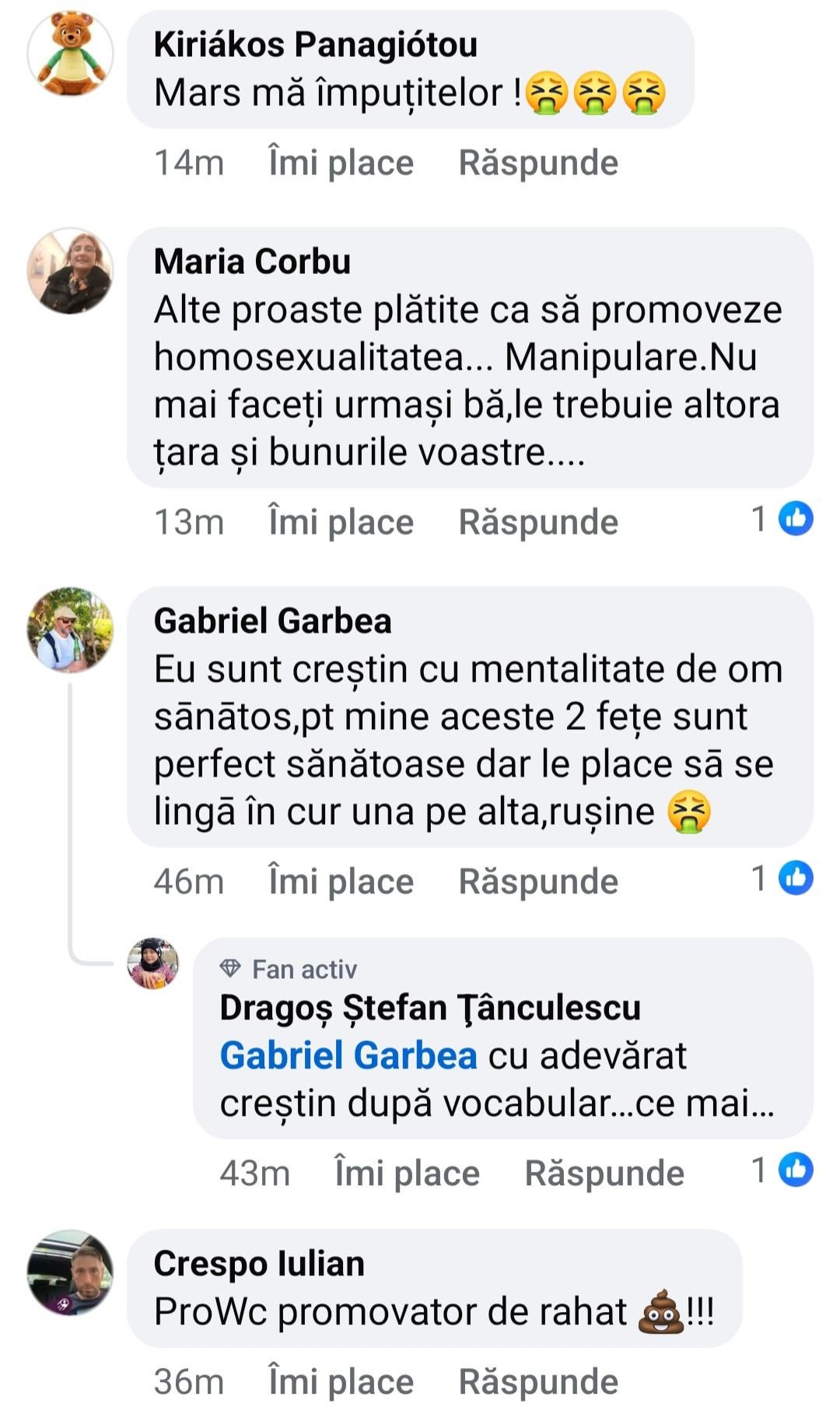Open the blue Gabriel Garbea mention link
Viewport: 840px width, 1414px height.
pos(348,1056)
